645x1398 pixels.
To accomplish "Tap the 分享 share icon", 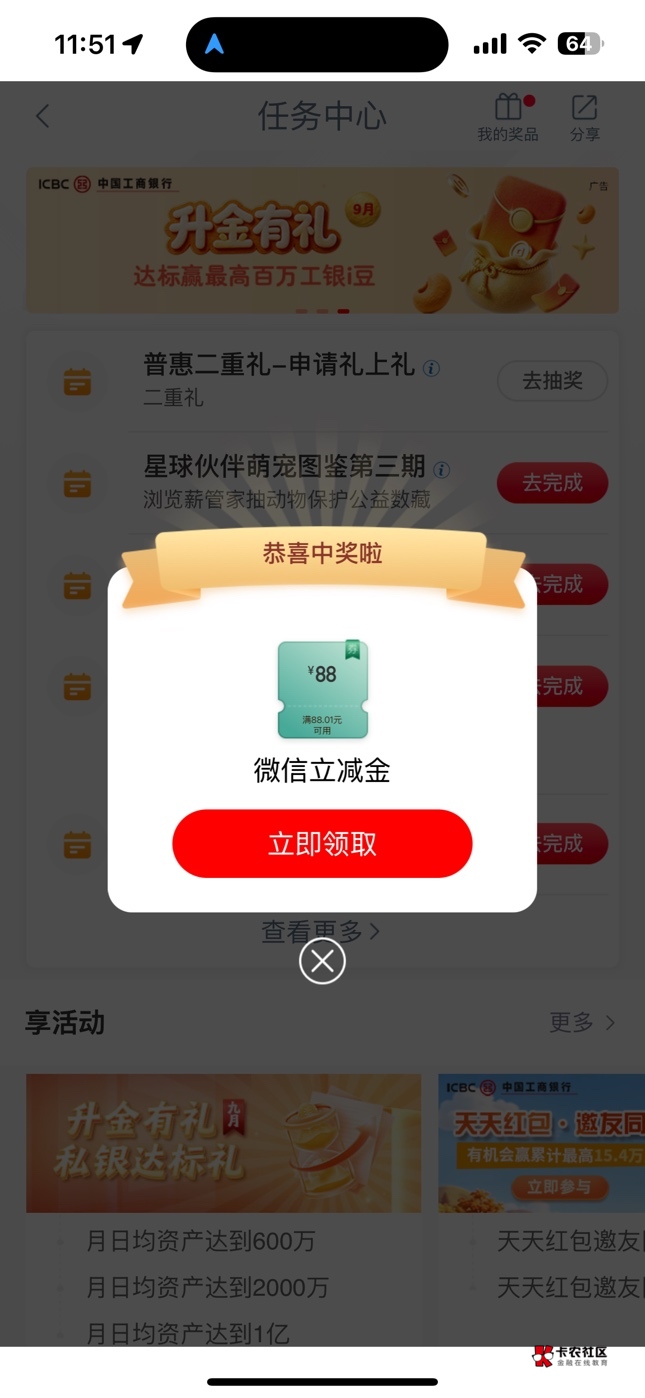I will [585, 118].
